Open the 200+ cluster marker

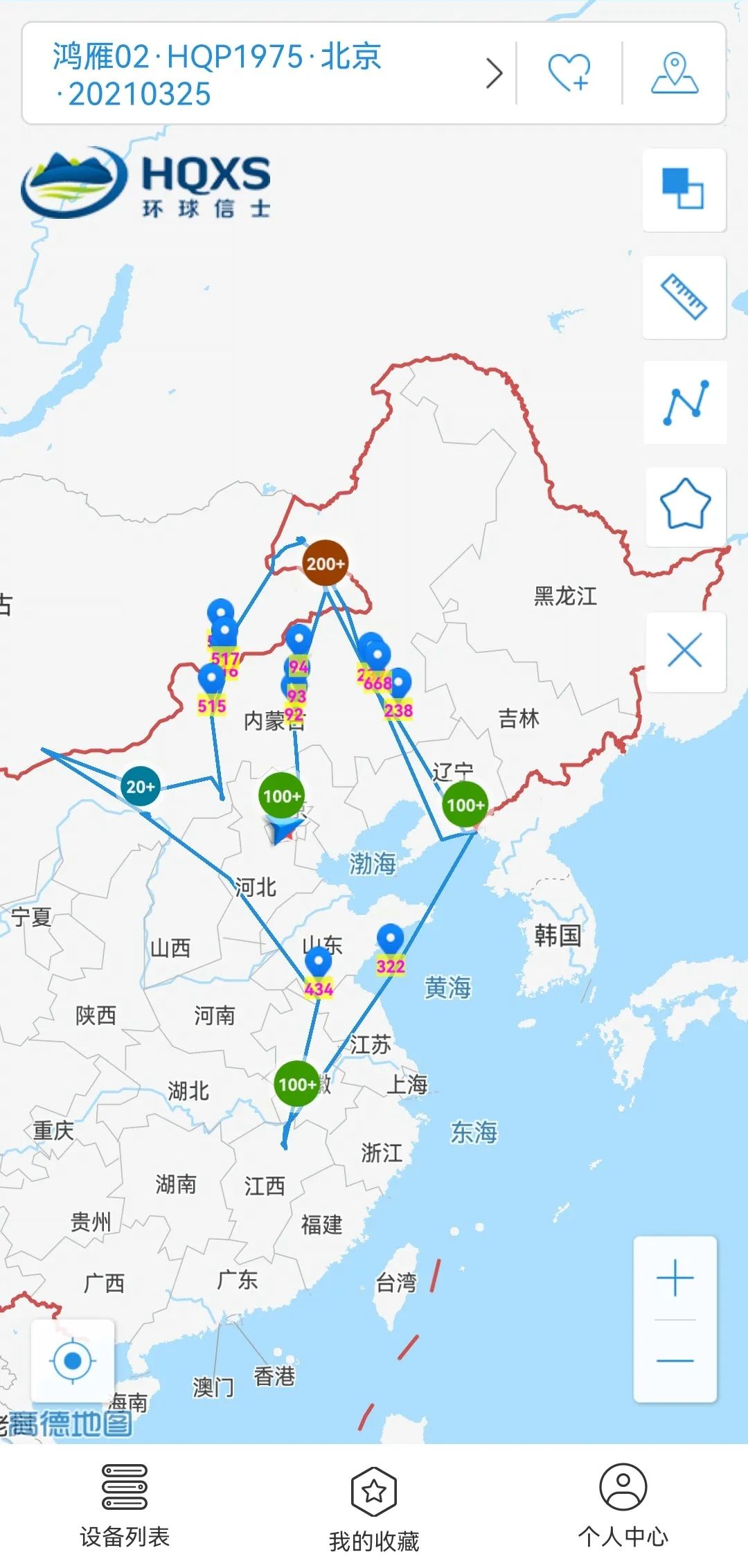325,563
